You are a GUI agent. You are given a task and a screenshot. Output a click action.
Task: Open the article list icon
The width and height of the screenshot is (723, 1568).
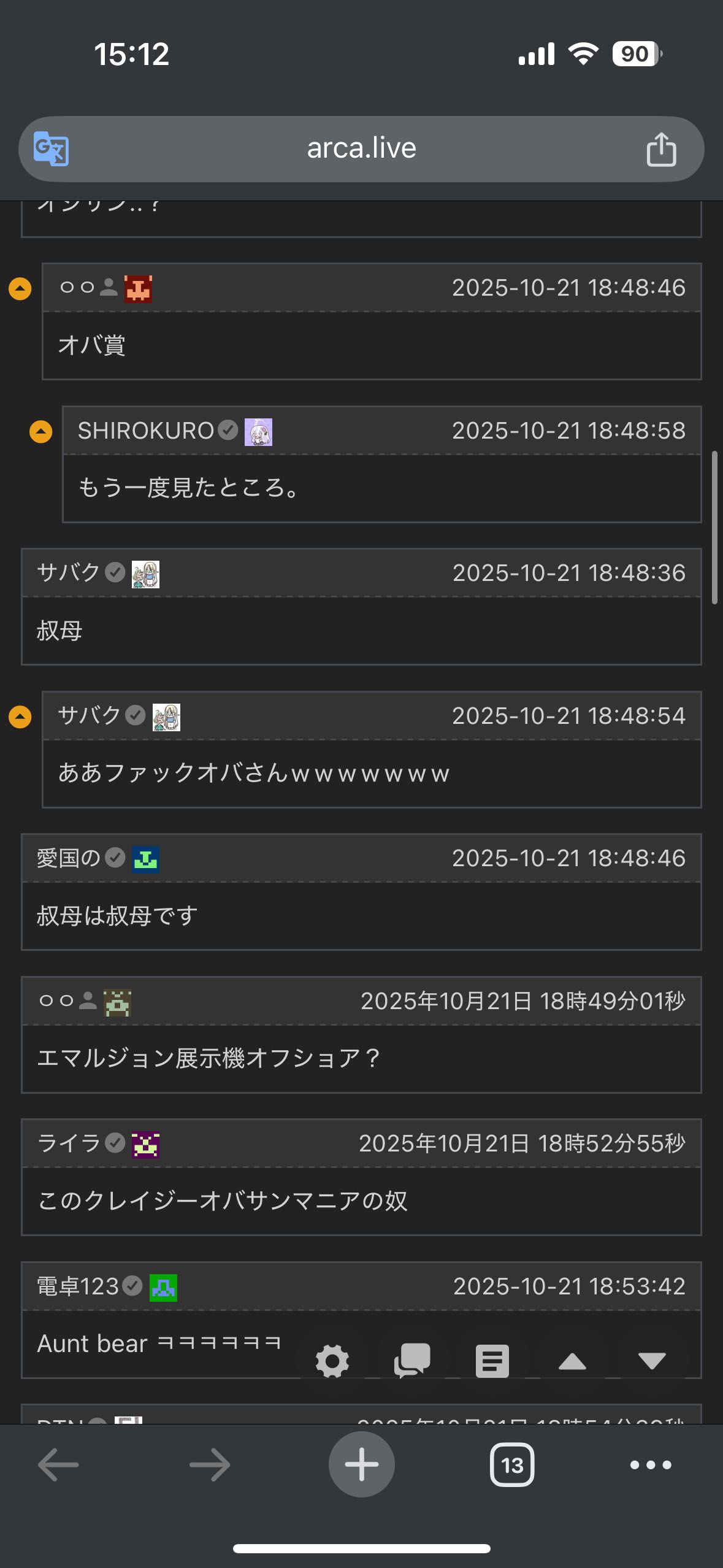pos(492,1361)
